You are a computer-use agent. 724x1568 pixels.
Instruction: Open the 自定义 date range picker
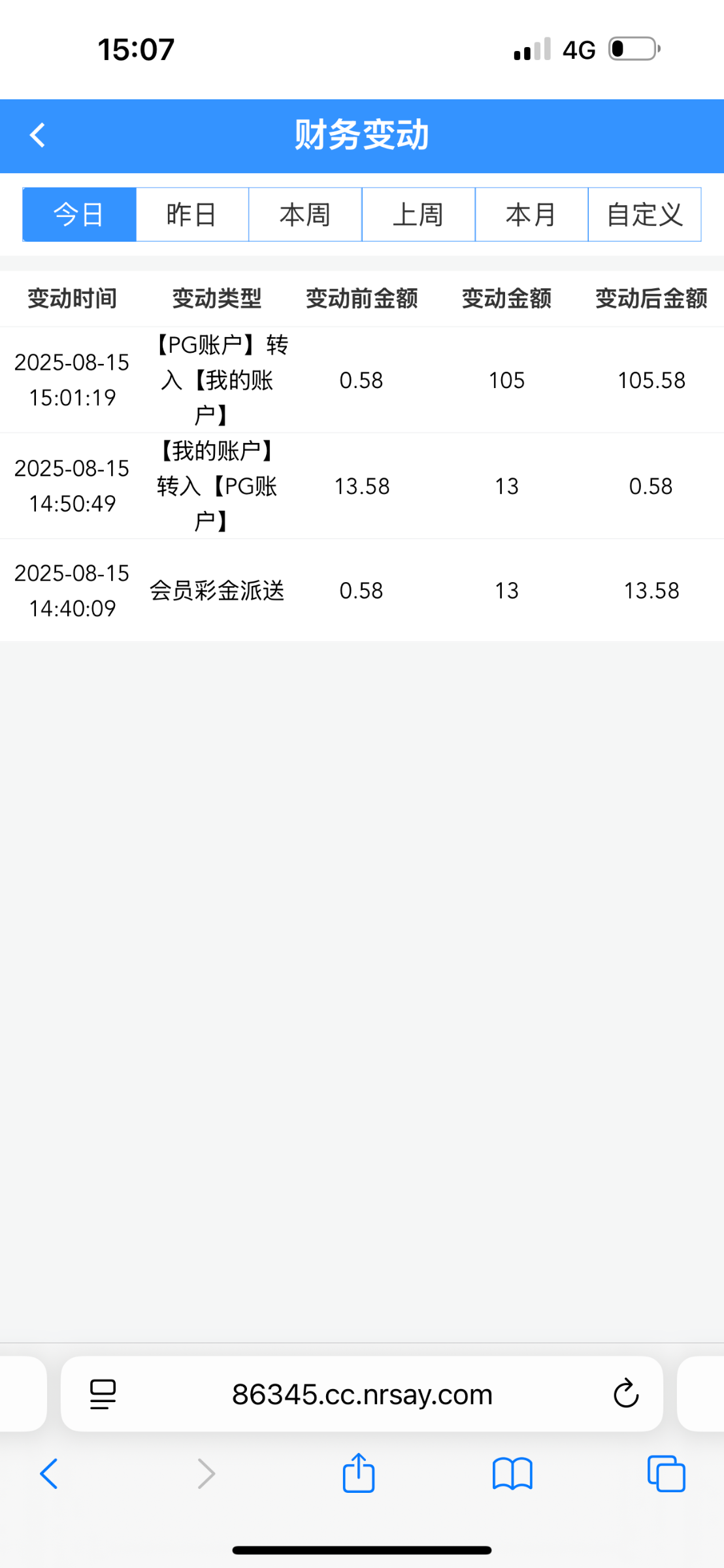coord(644,214)
